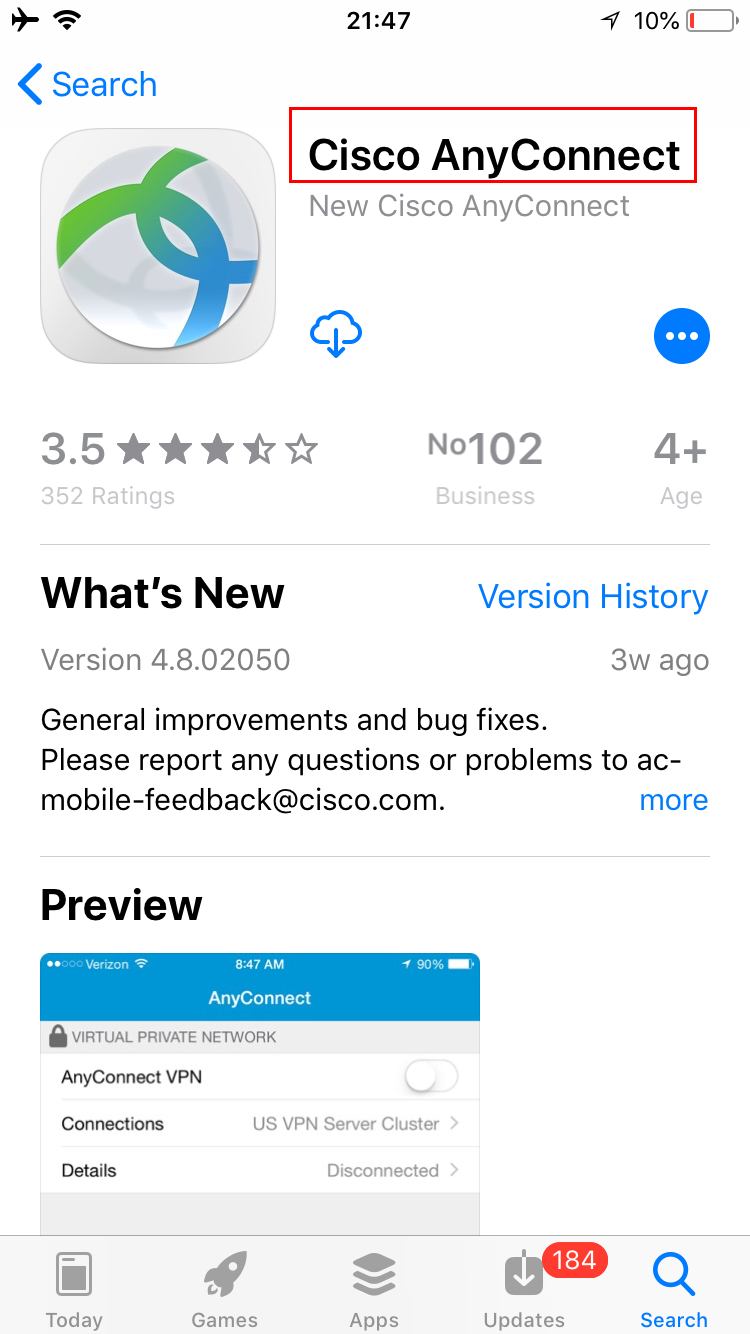Expand What's New text with more
This screenshot has height=1334, width=750.
click(x=673, y=800)
